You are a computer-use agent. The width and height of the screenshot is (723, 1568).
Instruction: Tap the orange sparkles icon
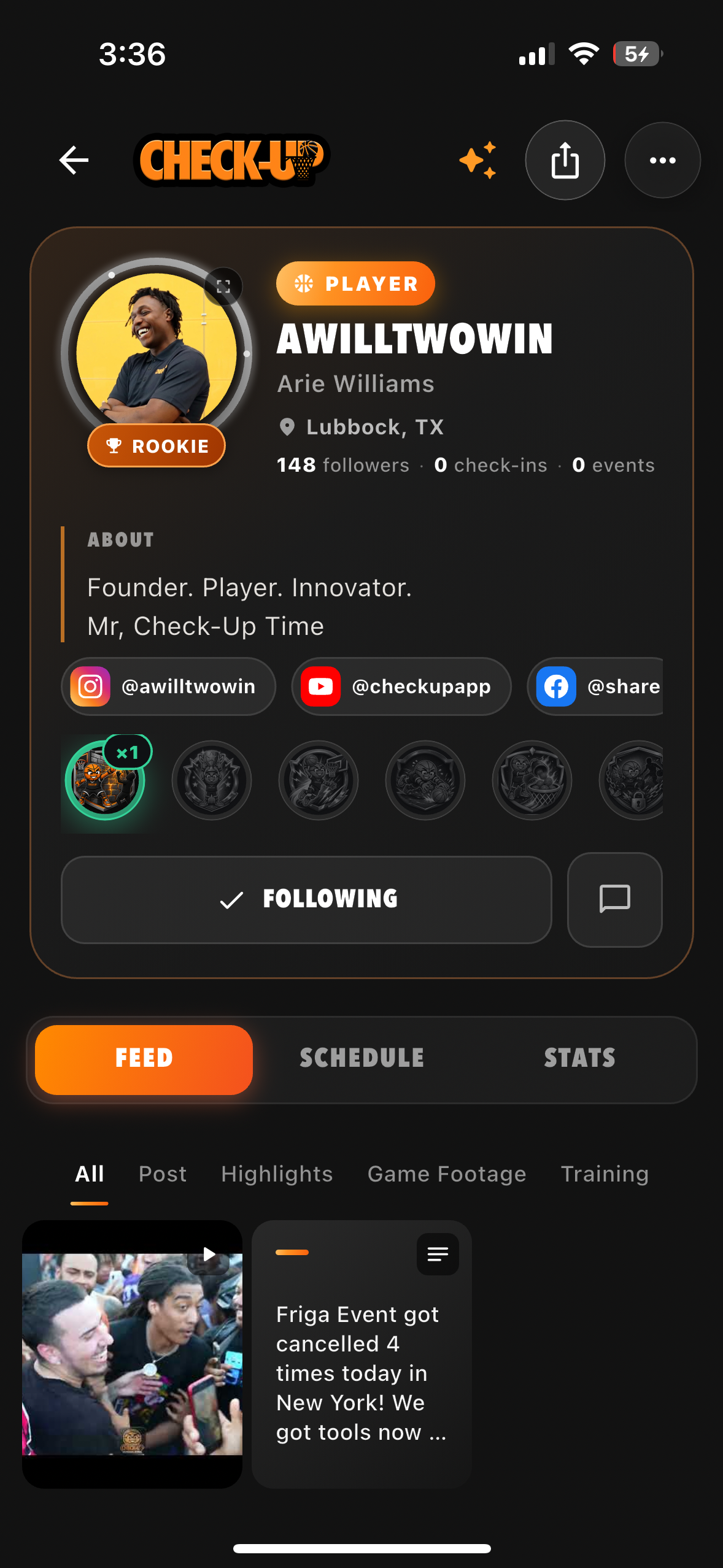[478, 160]
